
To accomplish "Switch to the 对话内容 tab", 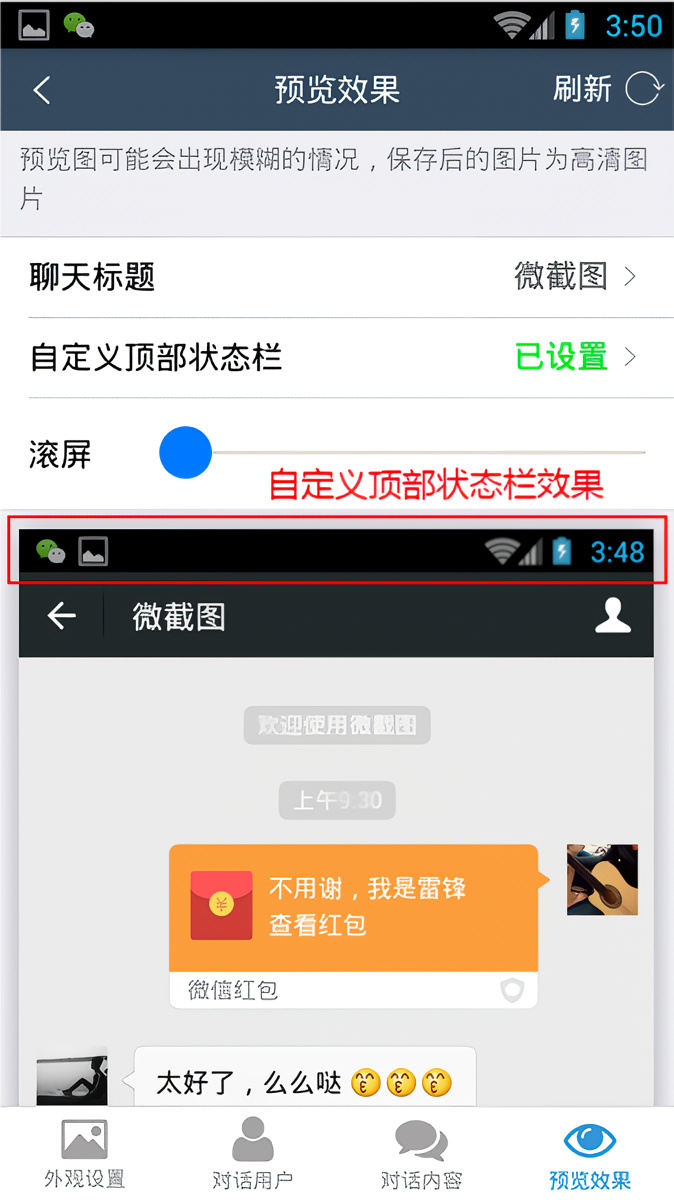I will point(421,1154).
